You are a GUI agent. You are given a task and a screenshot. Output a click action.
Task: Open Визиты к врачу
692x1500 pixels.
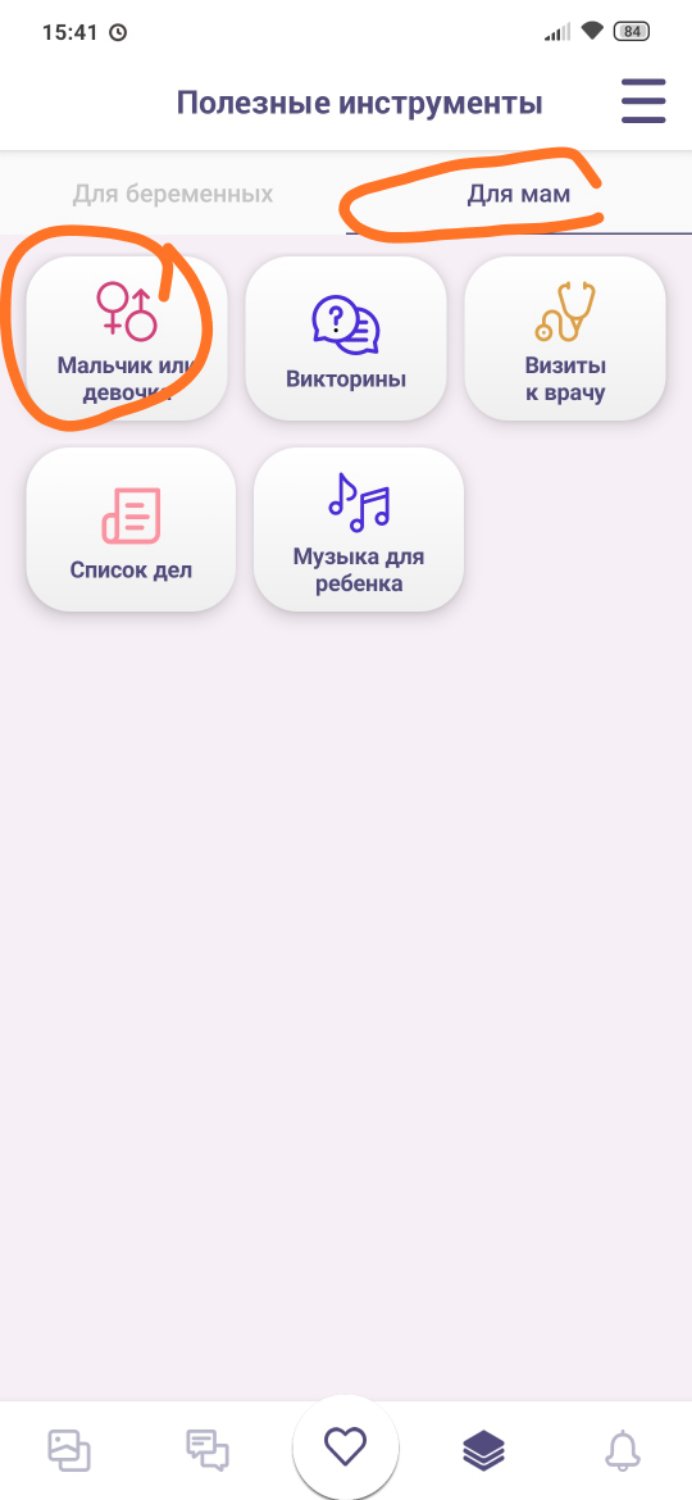click(565, 338)
